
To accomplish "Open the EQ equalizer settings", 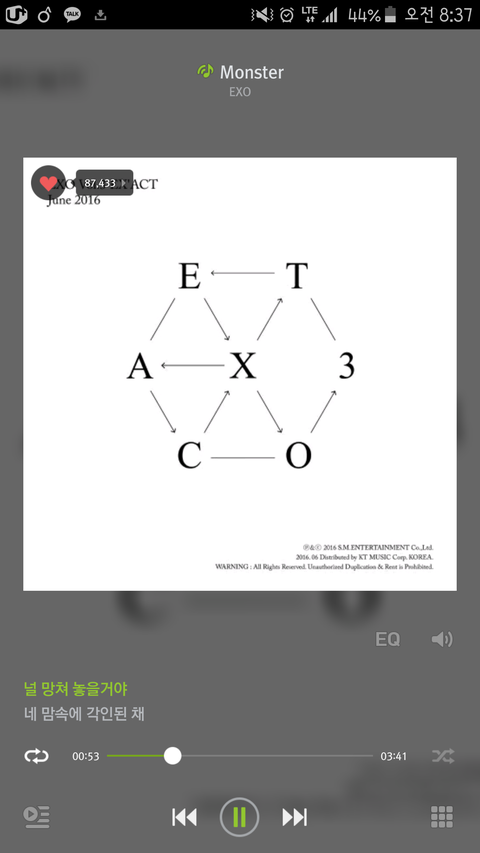I will tap(387, 639).
